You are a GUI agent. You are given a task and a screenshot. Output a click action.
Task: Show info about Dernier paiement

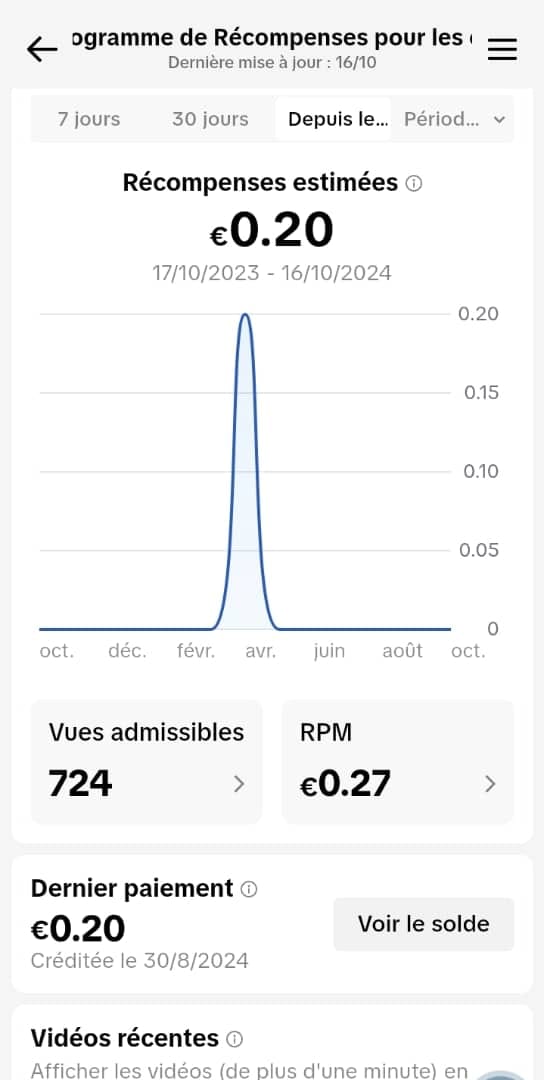click(x=249, y=890)
